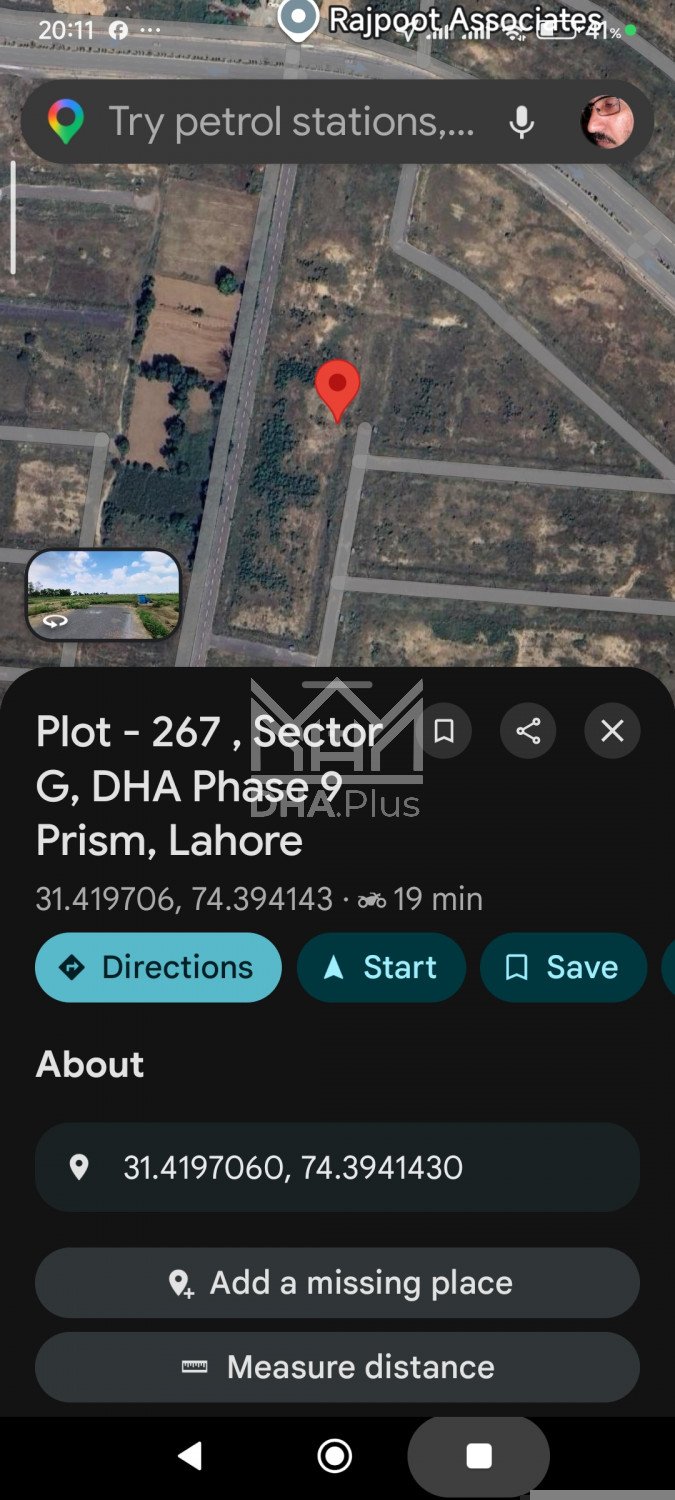
Task: Go to the home screen
Action: pyautogui.click(x=334, y=1455)
